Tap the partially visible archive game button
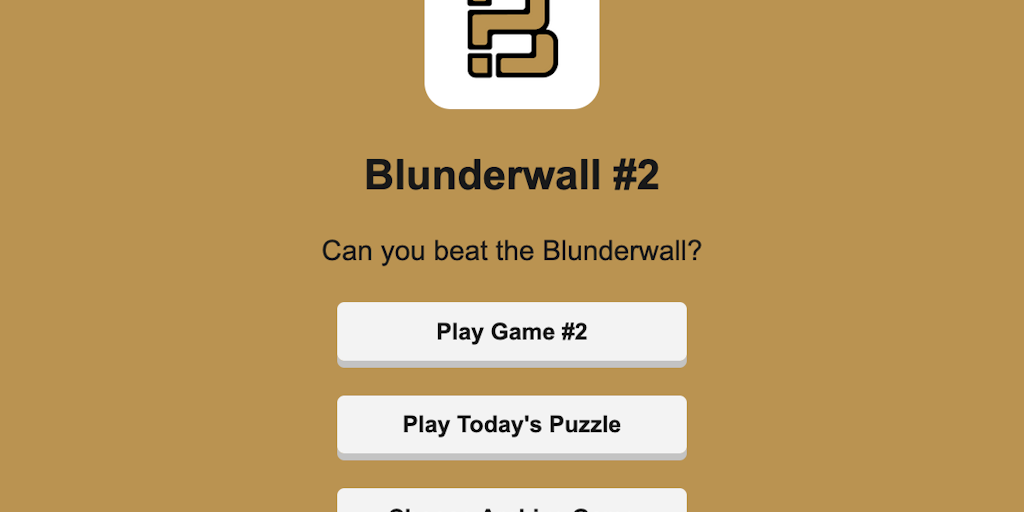Viewport: 1024px width, 512px height. tap(511, 502)
